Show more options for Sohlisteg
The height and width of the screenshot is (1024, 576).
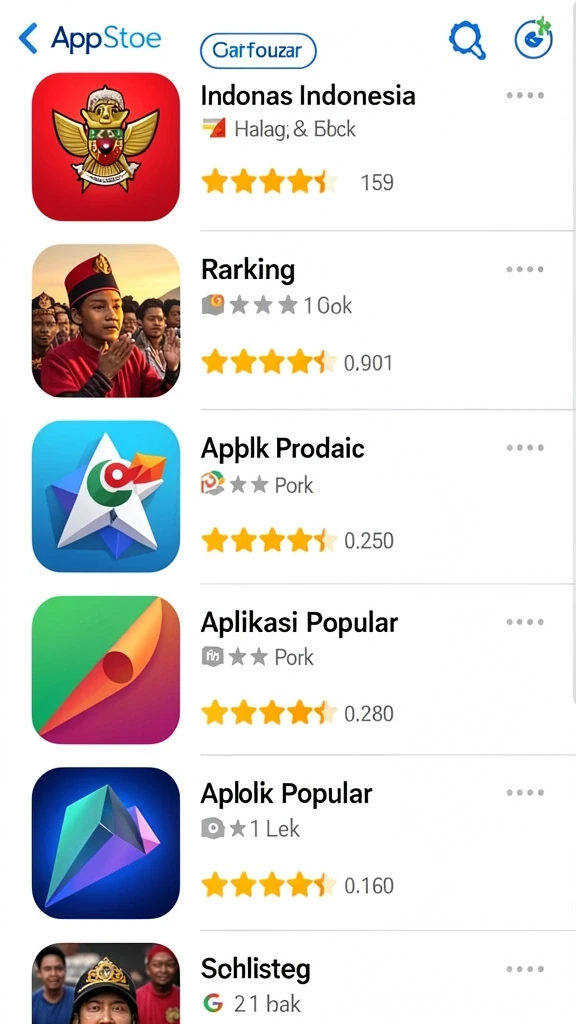coord(525,969)
